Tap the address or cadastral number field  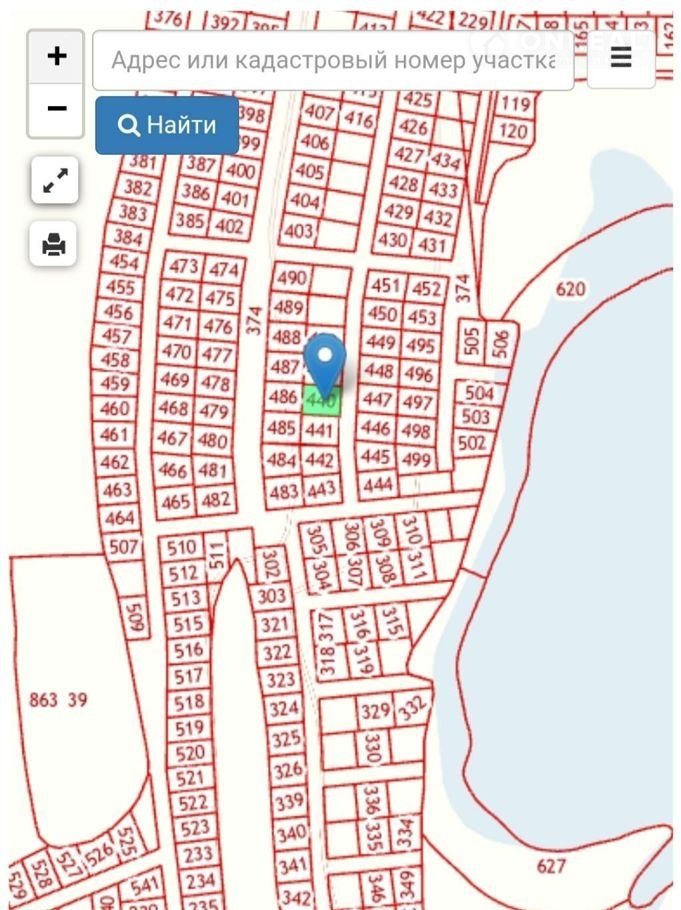[333, 61]
